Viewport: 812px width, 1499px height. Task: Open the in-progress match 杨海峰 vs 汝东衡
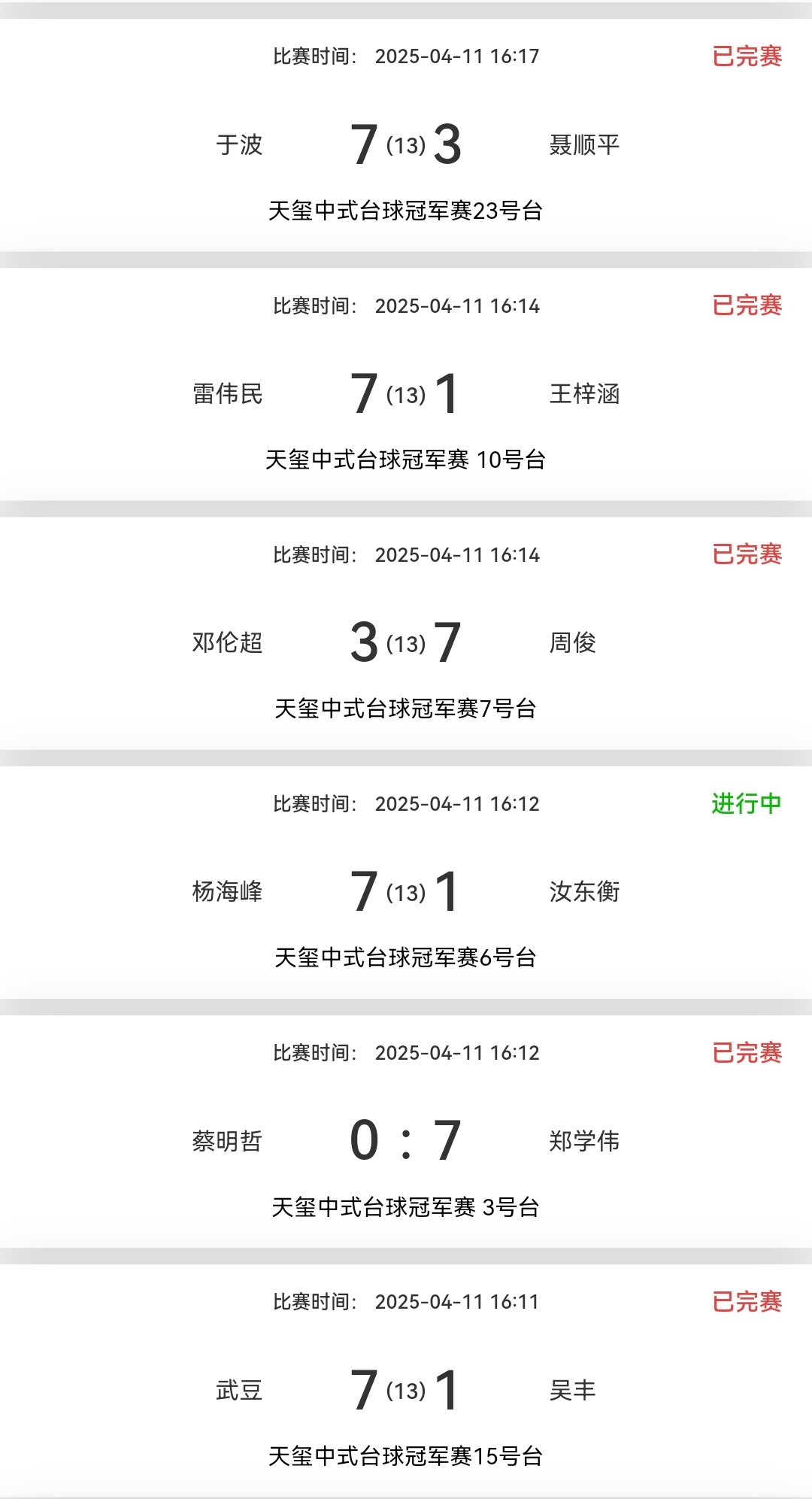tap(406, 891)
